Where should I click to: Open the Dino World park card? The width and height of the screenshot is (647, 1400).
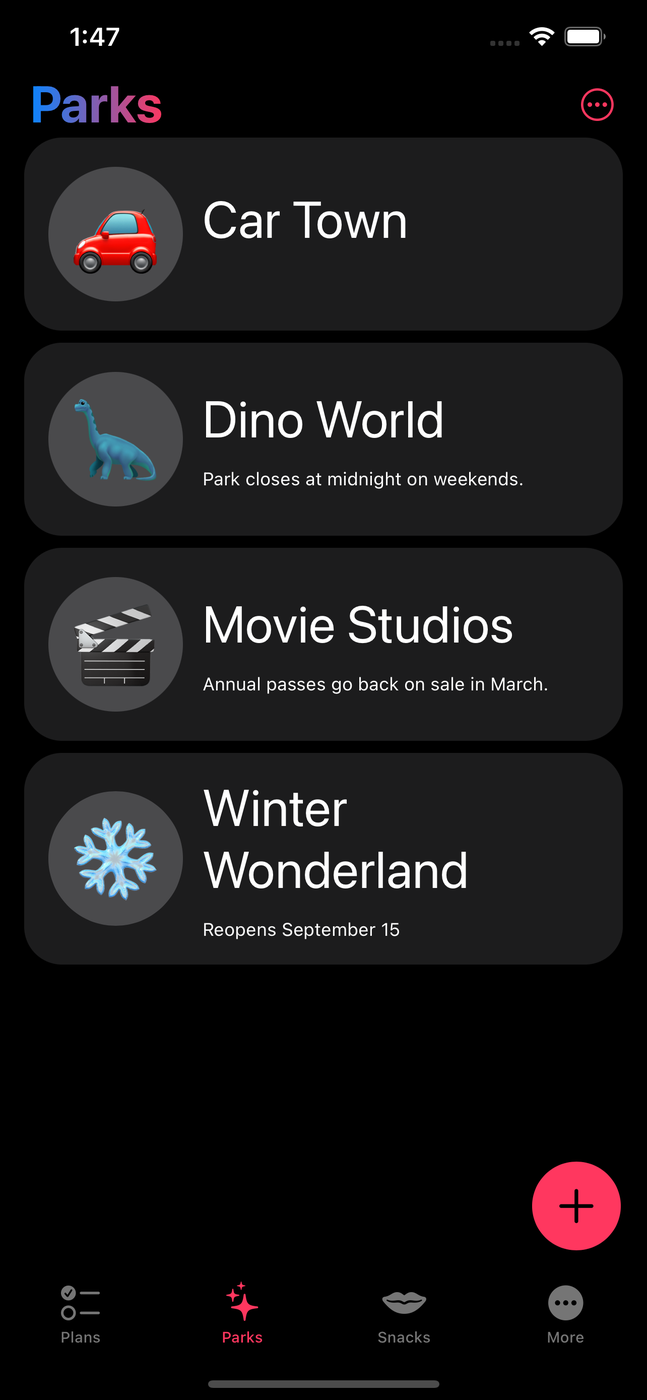coord(323,439)
